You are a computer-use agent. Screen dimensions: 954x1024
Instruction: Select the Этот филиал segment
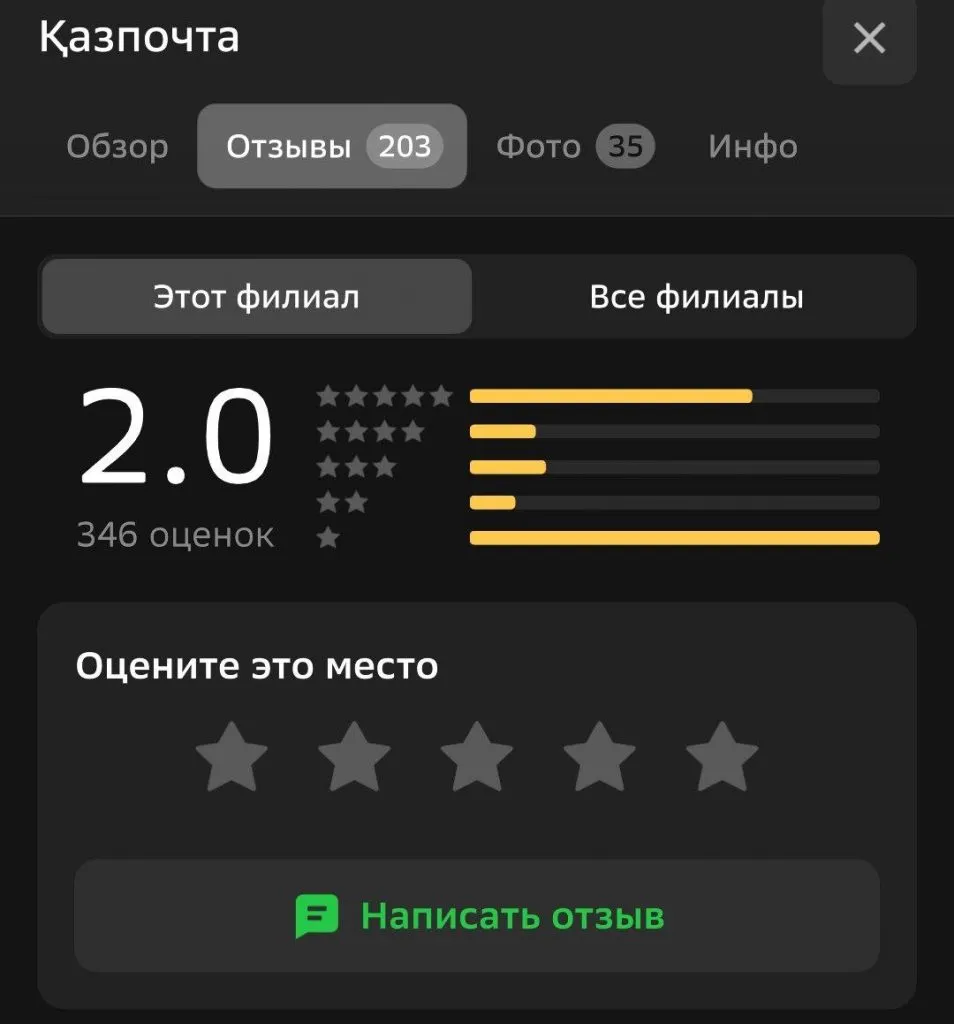point(256,297)
